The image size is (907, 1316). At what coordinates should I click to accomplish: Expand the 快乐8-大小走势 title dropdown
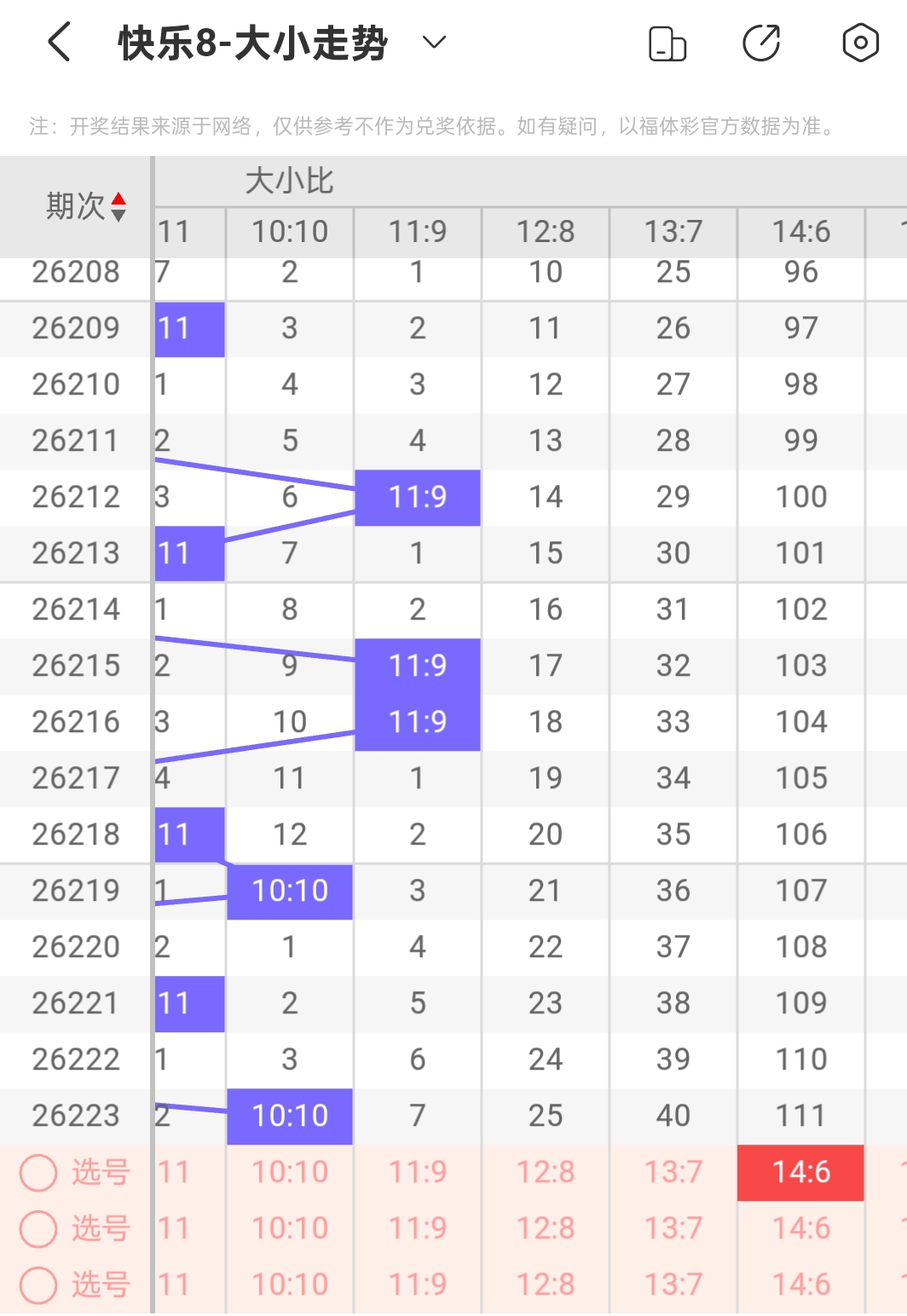[435, 42]
